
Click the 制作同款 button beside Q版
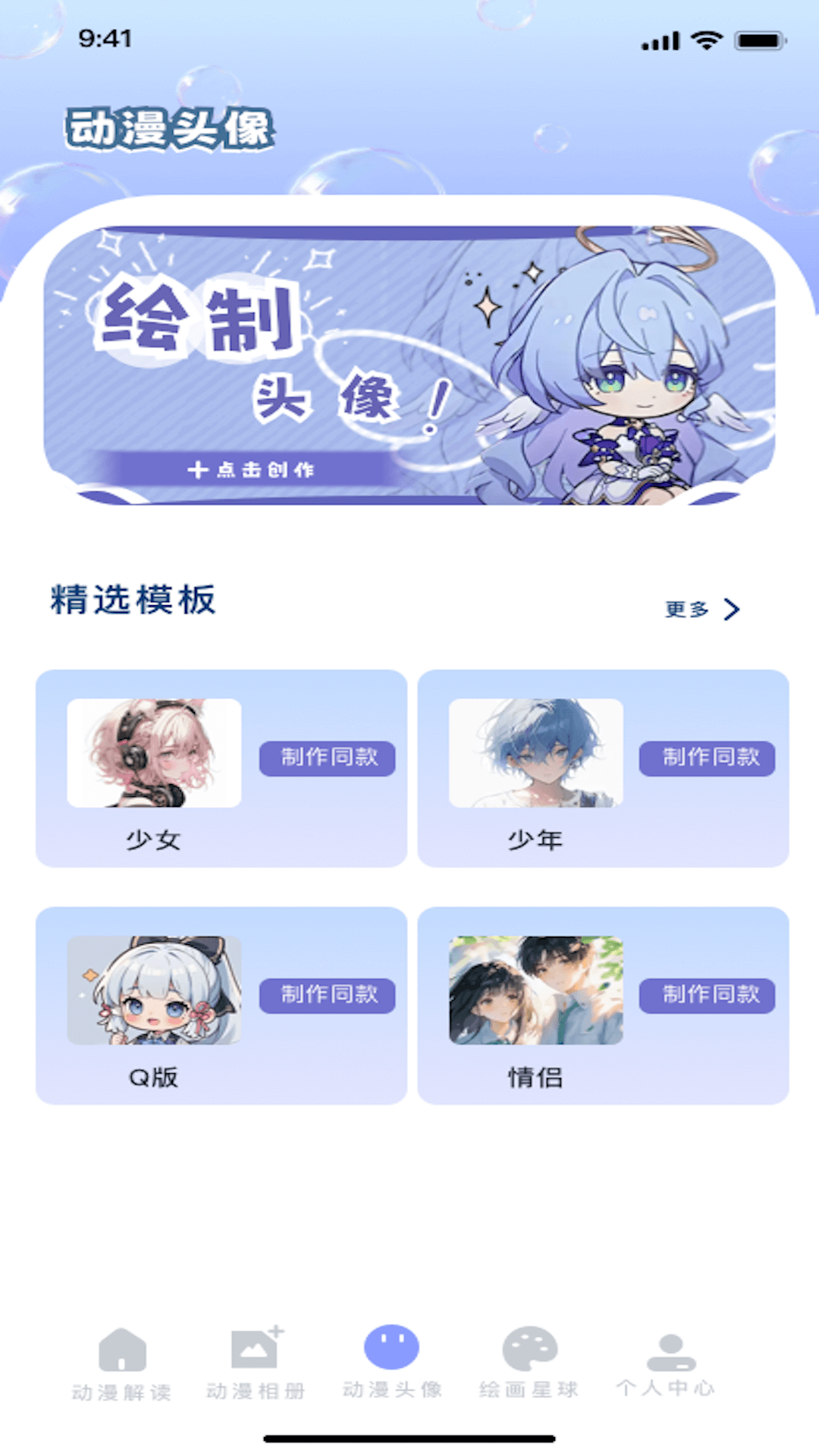328,994
